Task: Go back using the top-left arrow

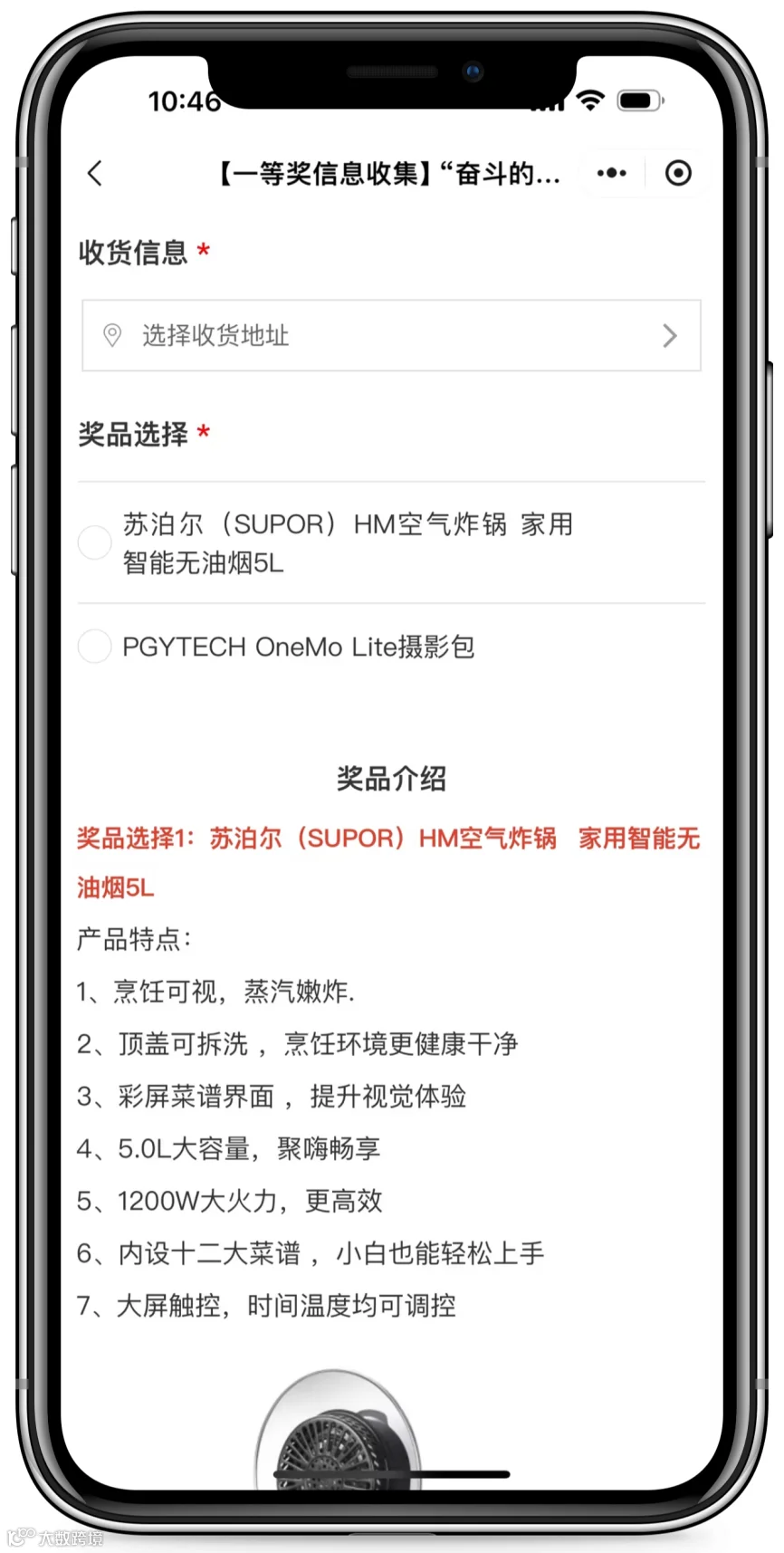Action: click(95, 173)
